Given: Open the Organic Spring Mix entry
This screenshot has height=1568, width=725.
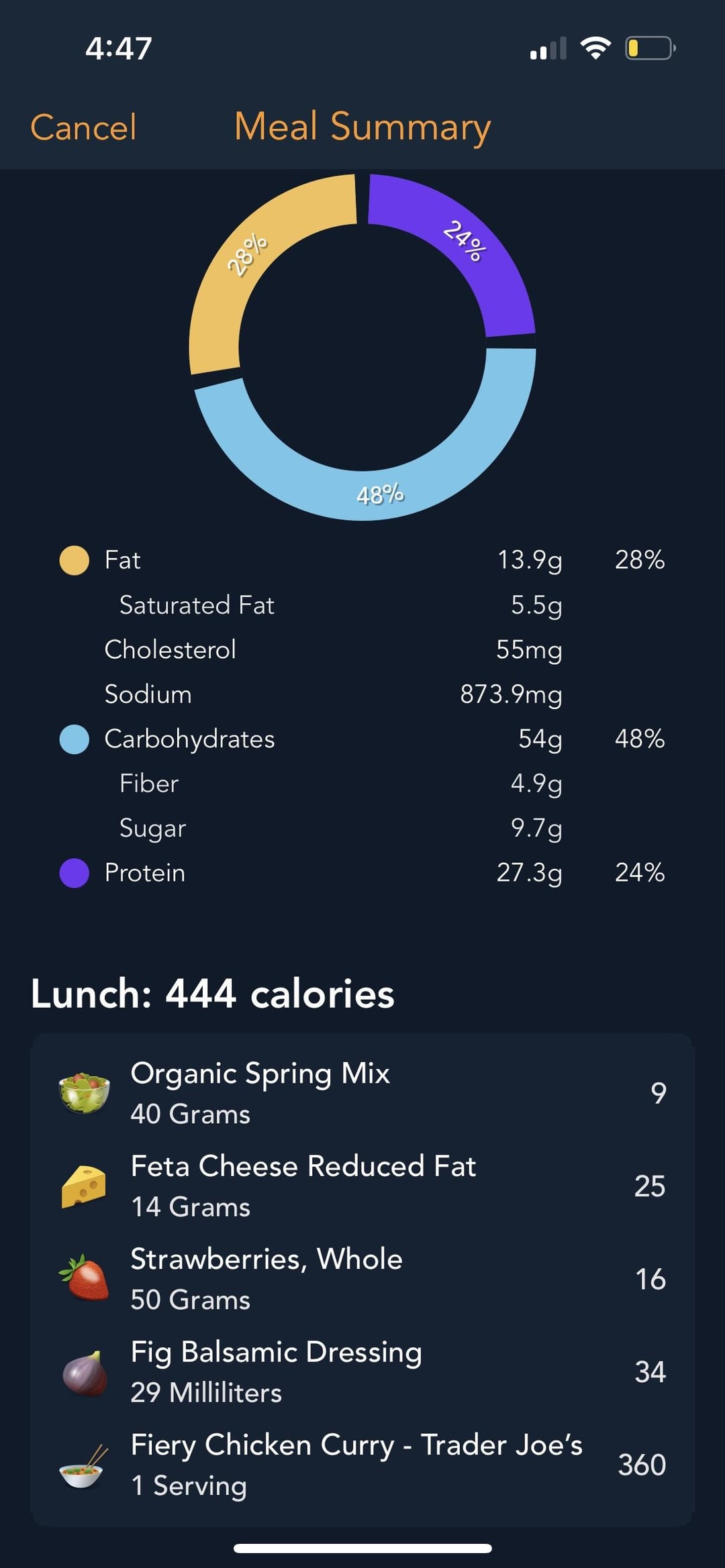Looking at the screenshot, I should click(362, 1093).
